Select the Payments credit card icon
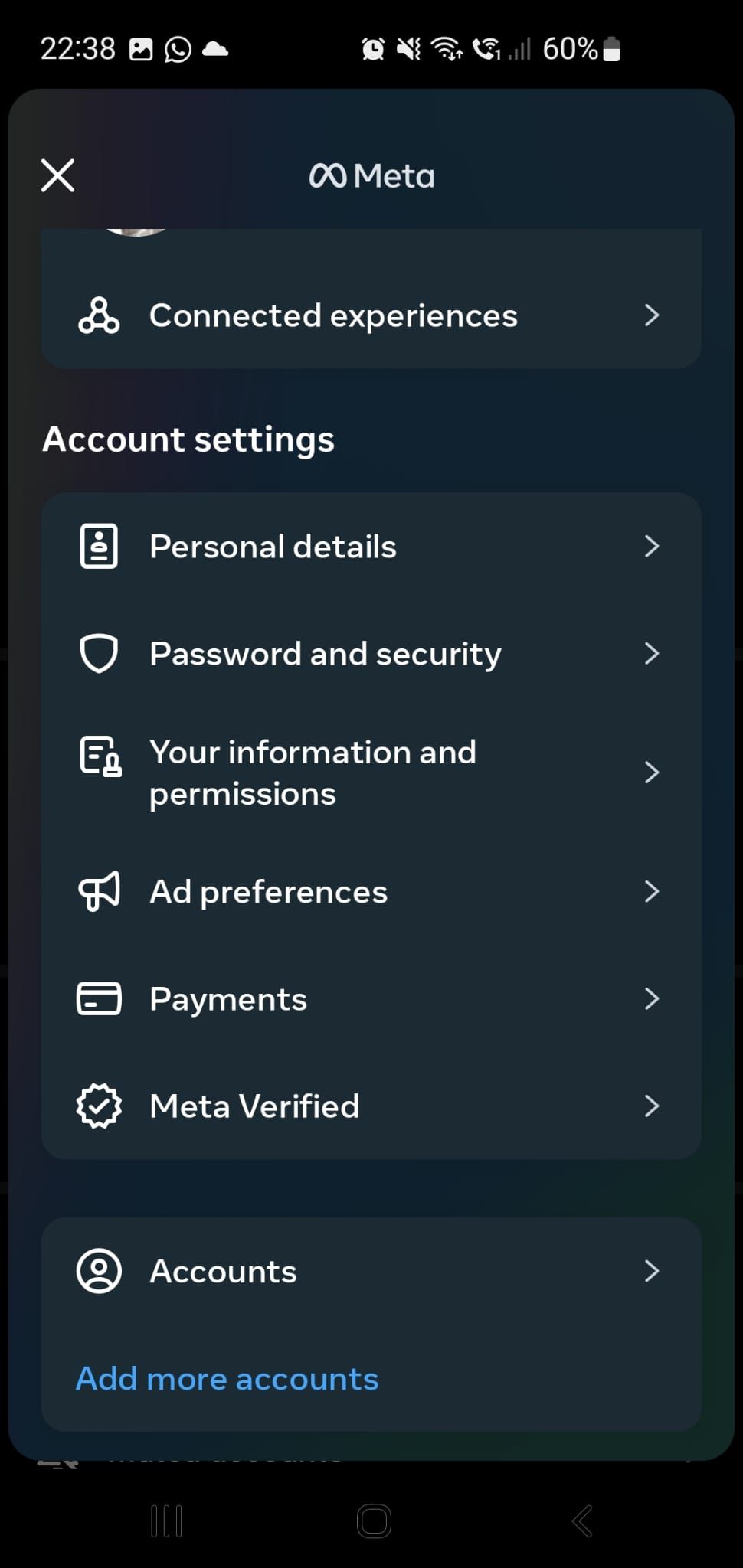Viewport: 743px width, 1568px height. click(99, 998)
